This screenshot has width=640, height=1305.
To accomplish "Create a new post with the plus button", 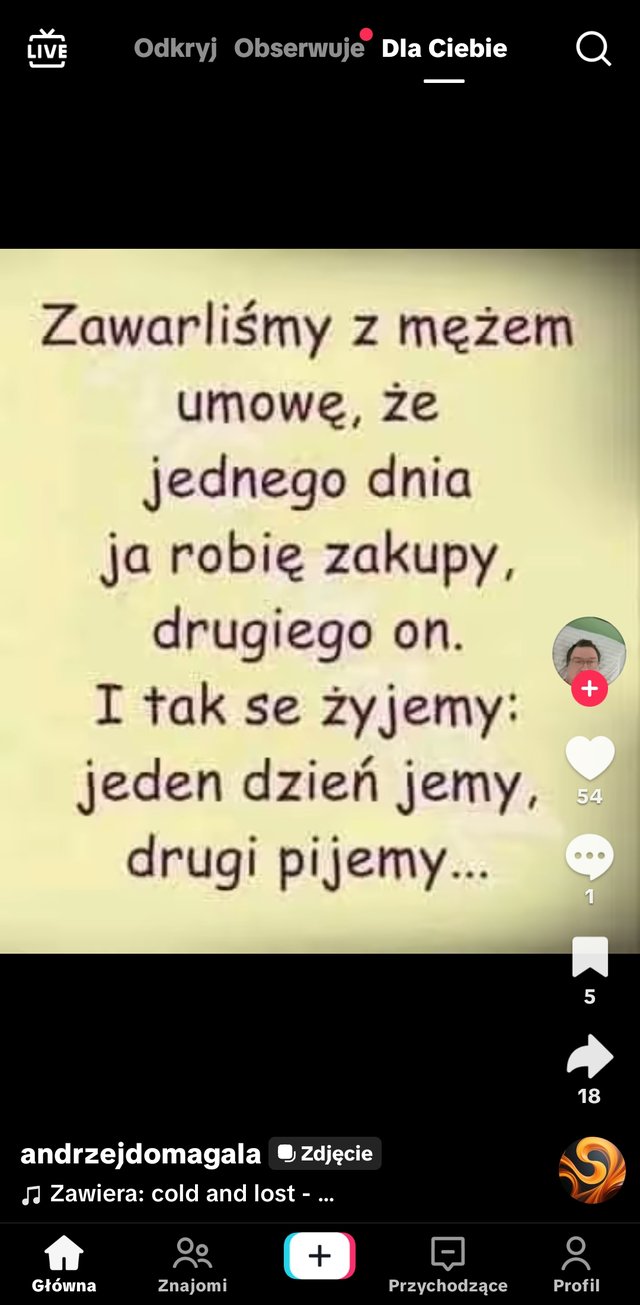I will [320, 1256].
